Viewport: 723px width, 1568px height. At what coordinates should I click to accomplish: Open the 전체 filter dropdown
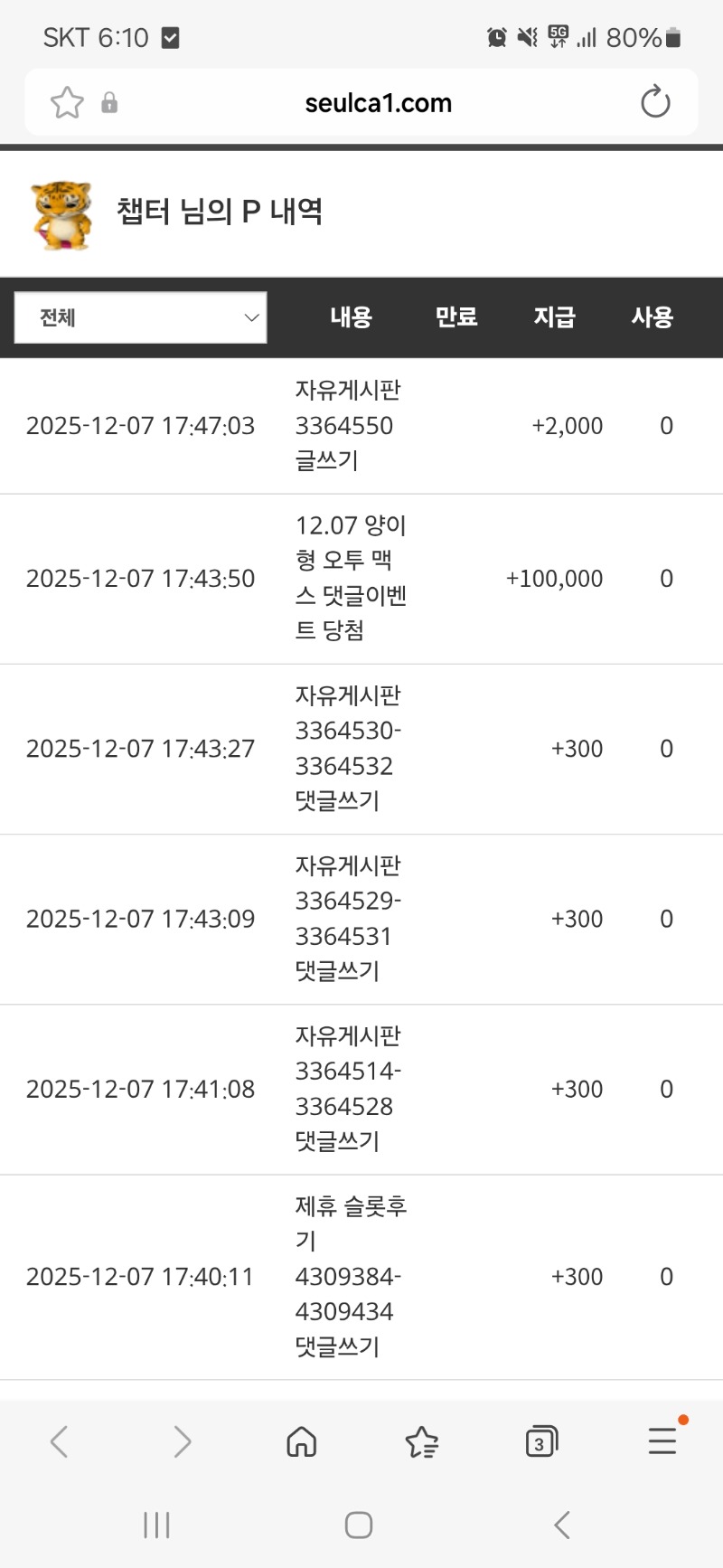(140, 317)
